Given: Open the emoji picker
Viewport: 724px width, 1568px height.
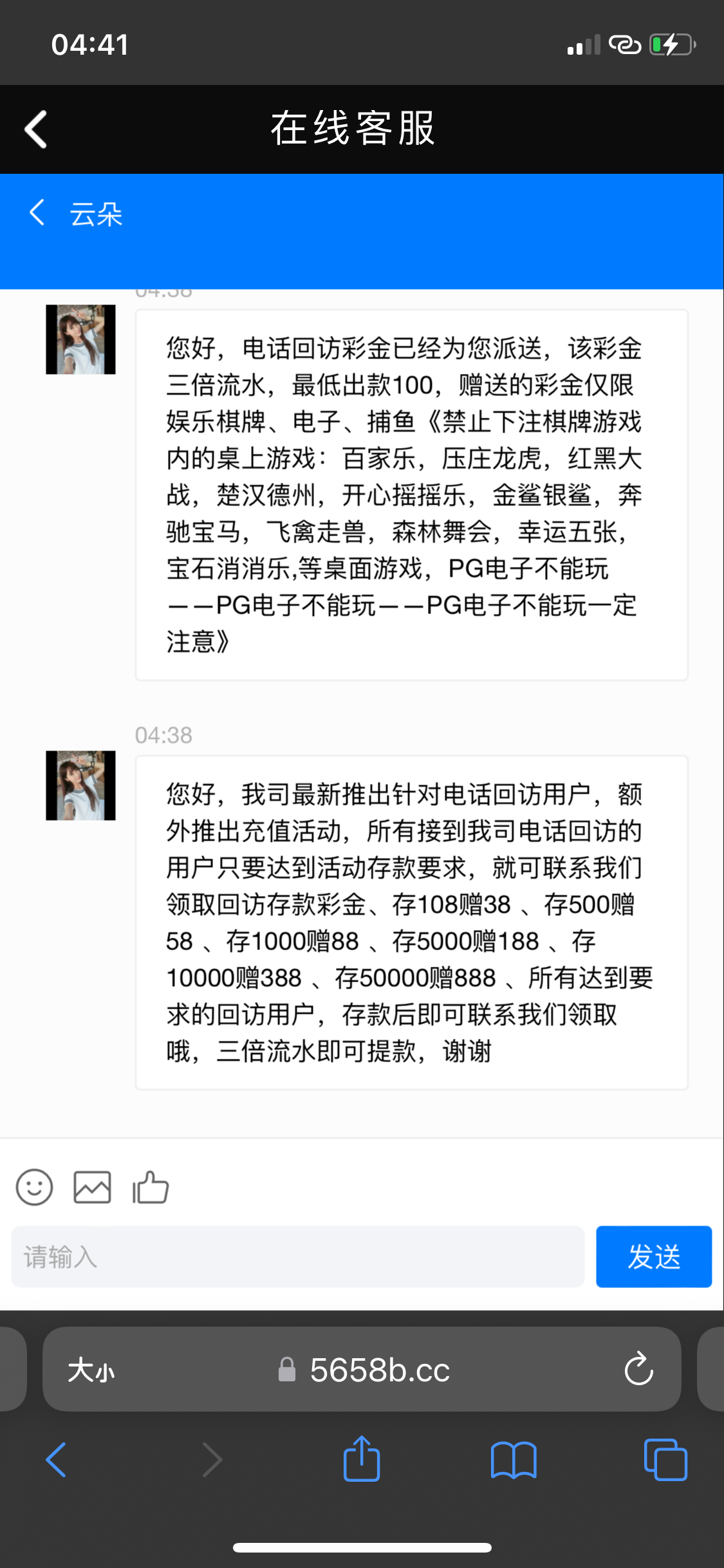Looking at the screenshot, I should [x=34, y=1187].
